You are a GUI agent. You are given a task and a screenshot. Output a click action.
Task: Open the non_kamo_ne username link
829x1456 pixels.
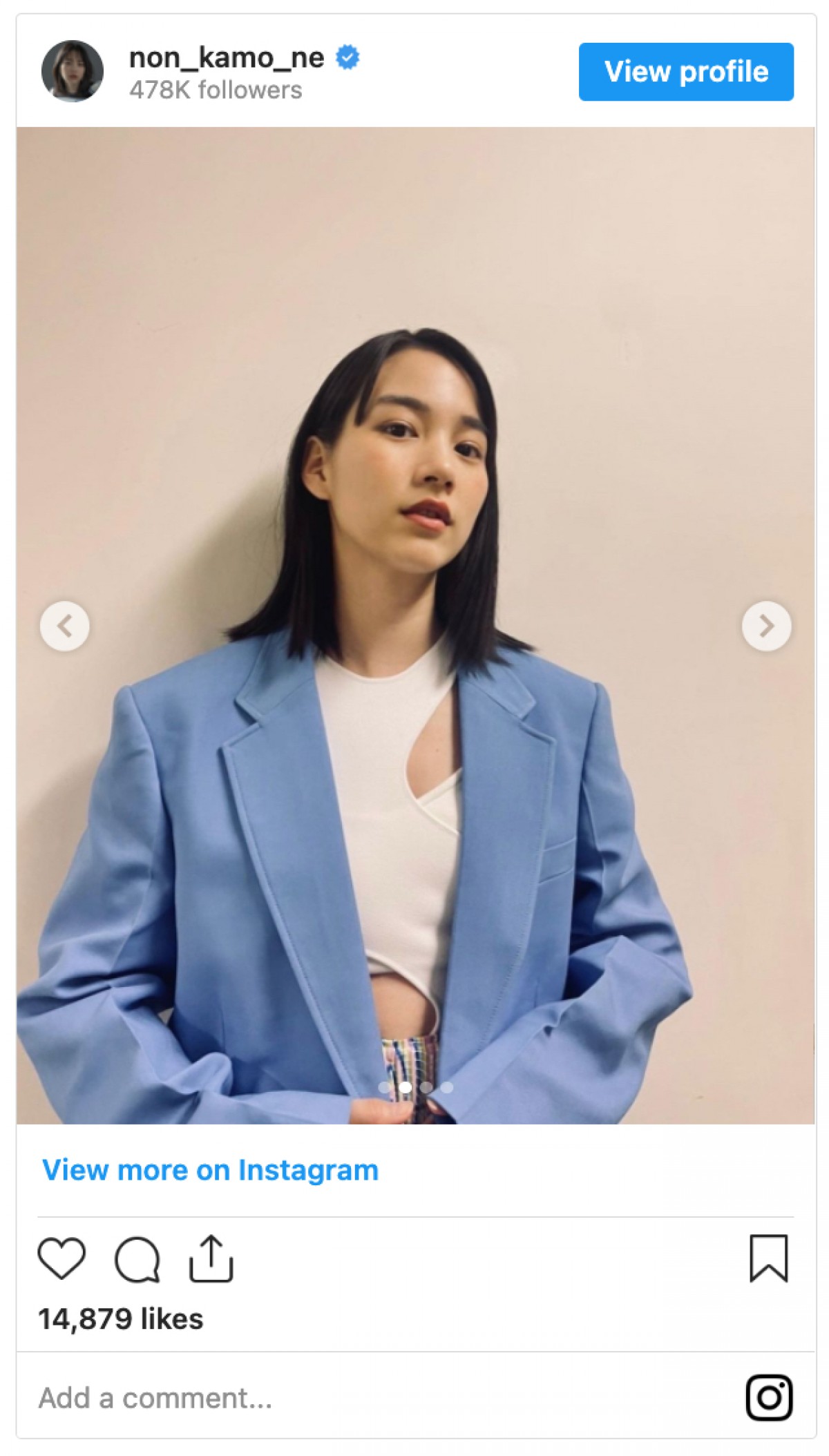point(227,57)
